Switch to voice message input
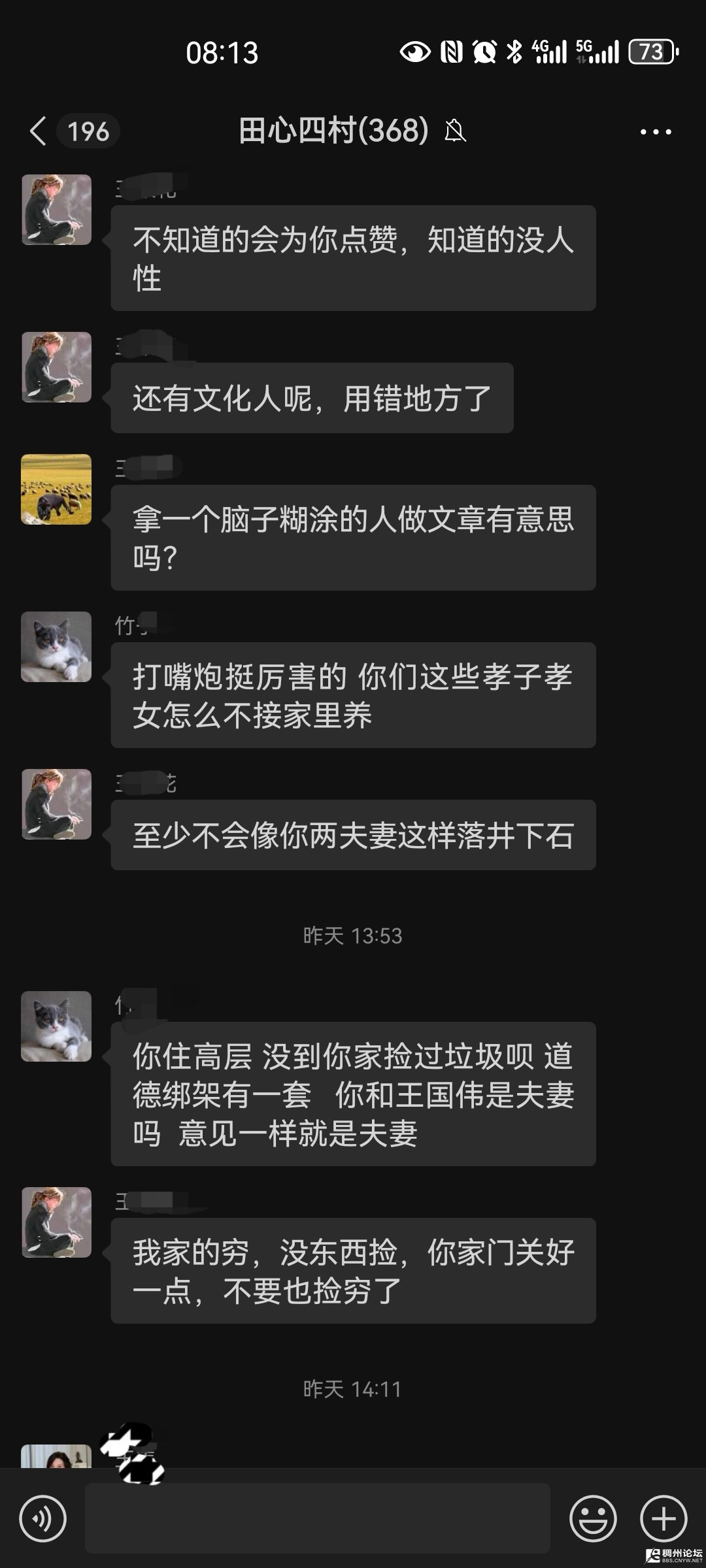Viewport: 706px width, 1568px height. pyautogui.click(x=43, y=1519)
